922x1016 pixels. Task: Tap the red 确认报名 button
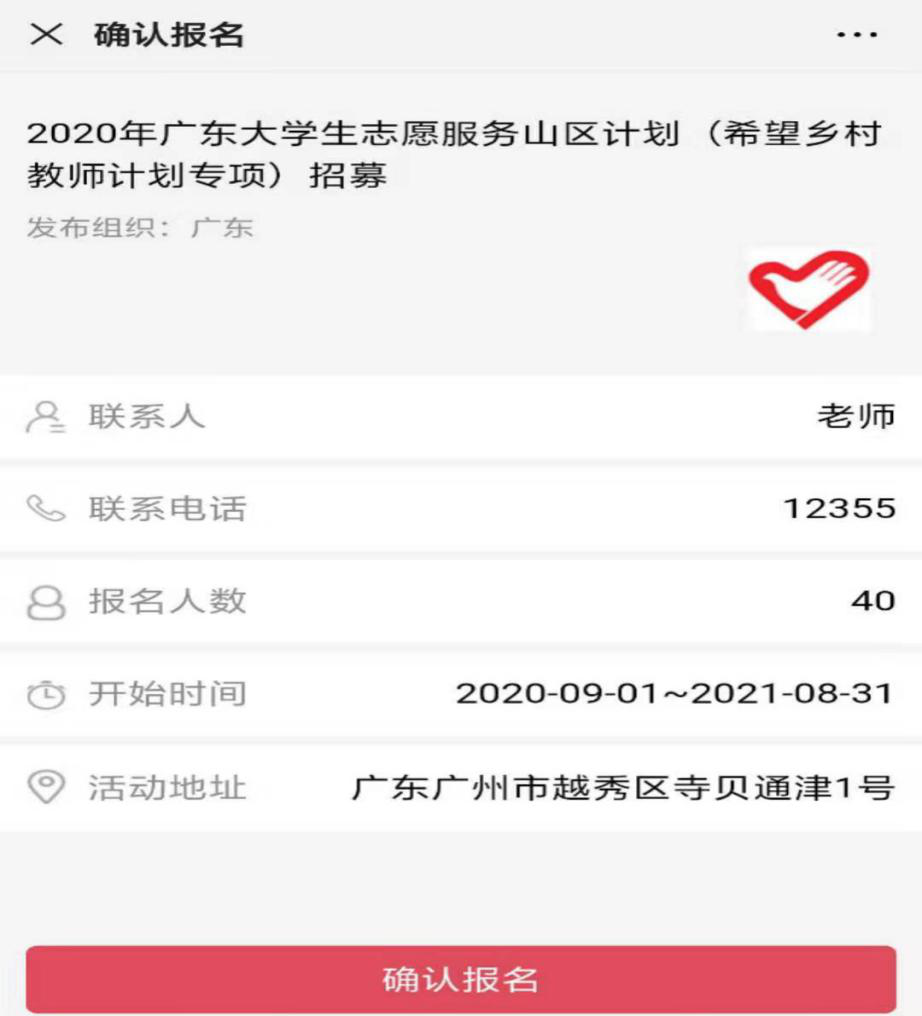[x=461, y=980]
